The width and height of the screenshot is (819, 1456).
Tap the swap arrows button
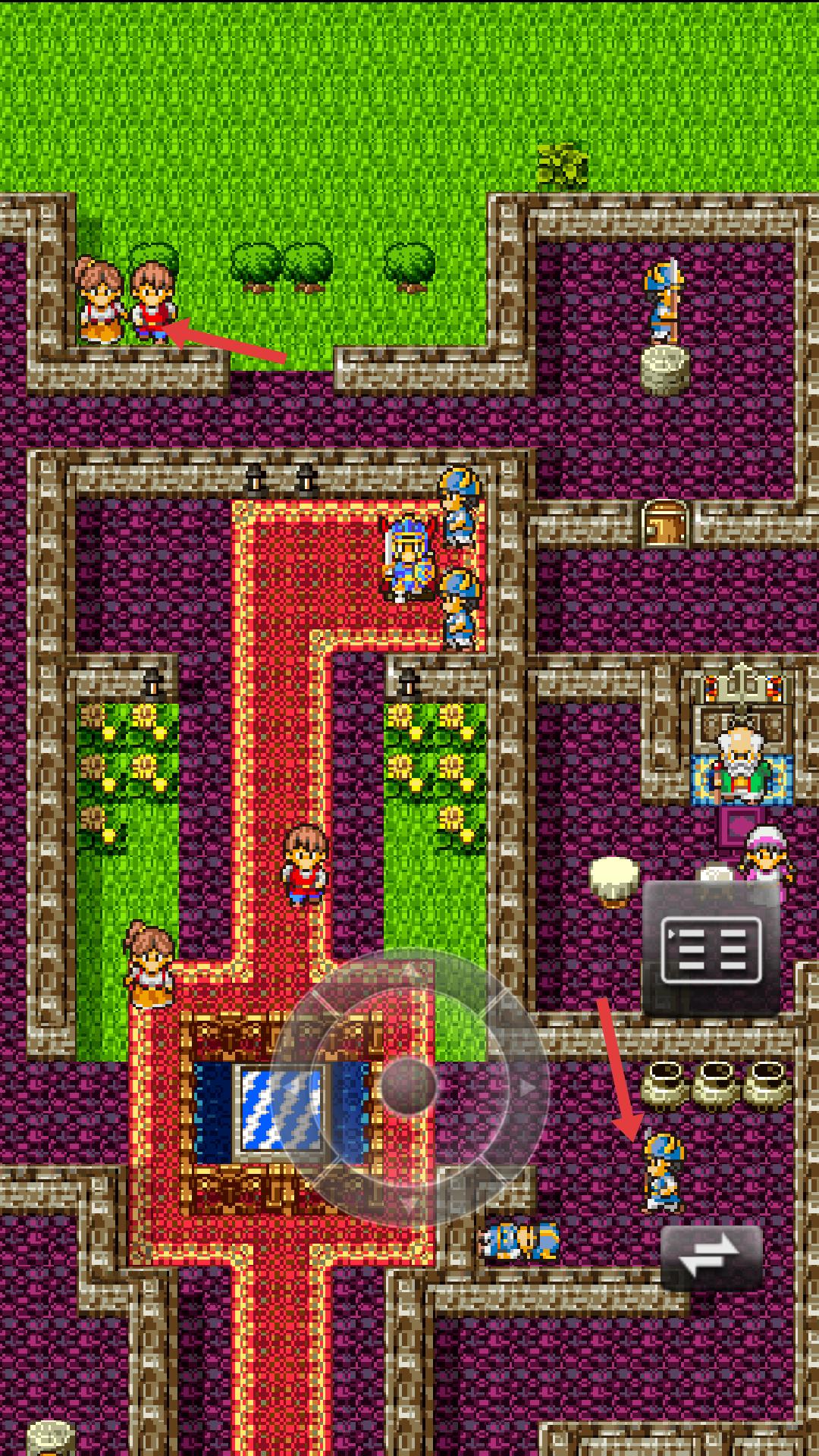711,1257
